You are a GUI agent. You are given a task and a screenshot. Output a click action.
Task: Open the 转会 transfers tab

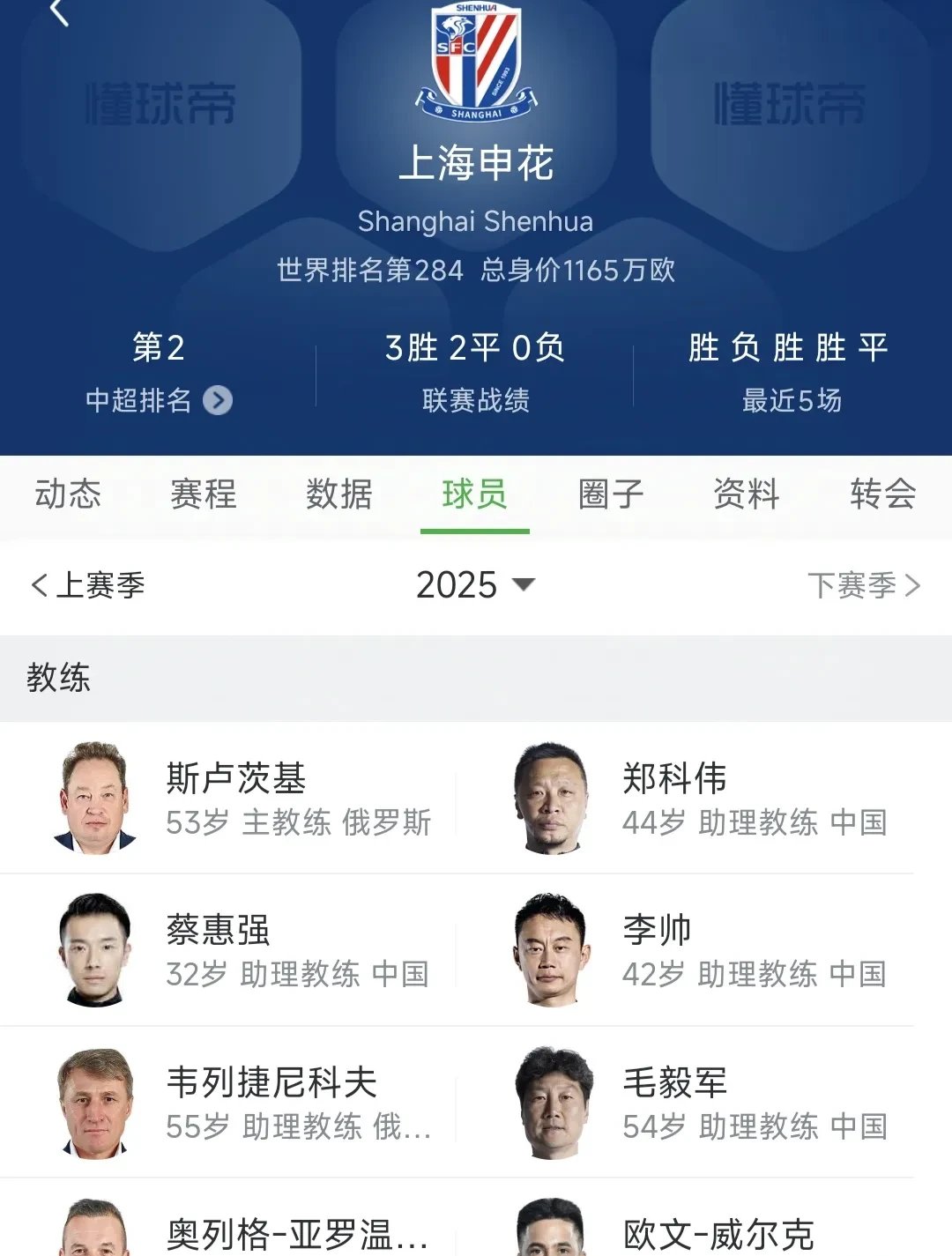[881, 495]
